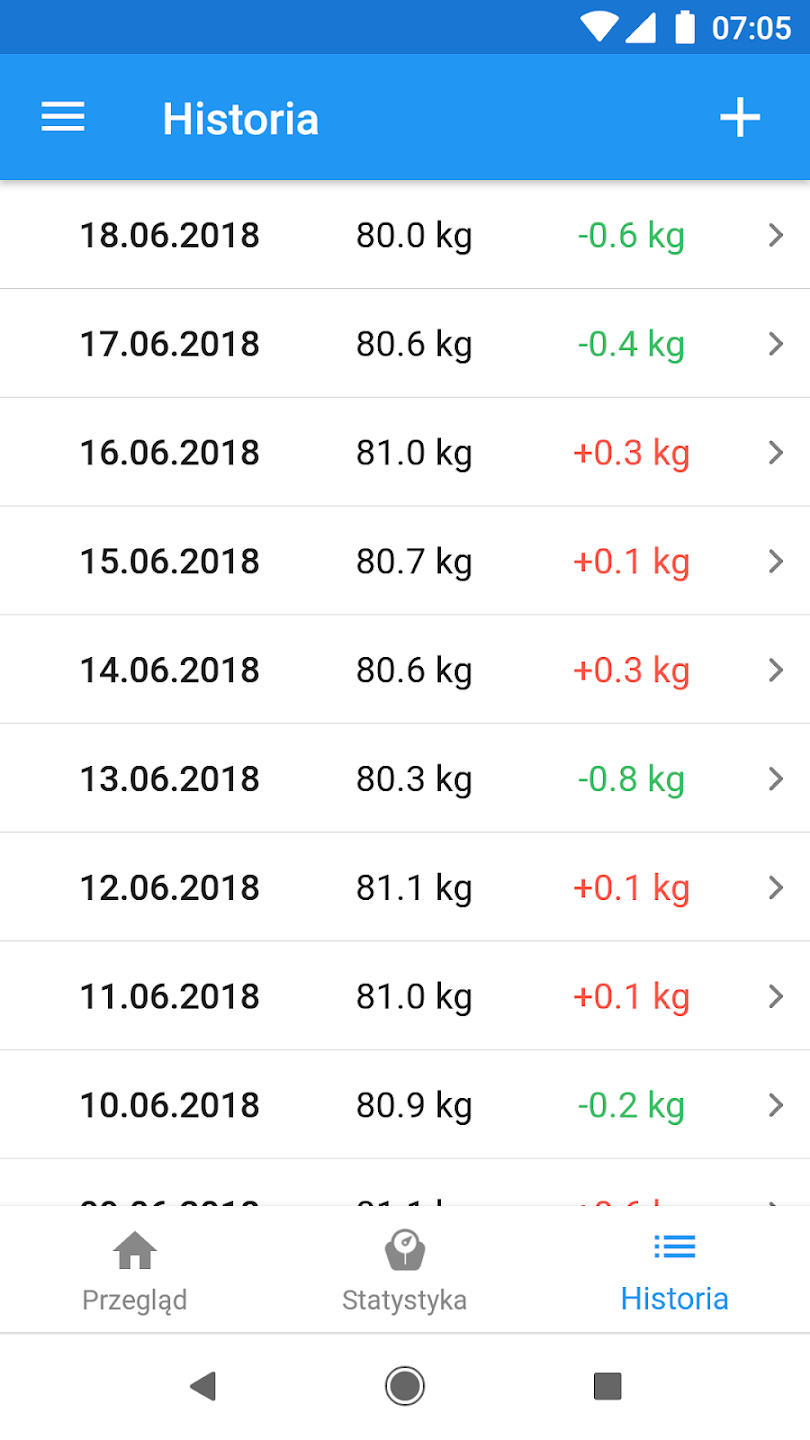Open the 18.06.2018 weight entry
This screenshot has height=1440, width=810.
405,236
